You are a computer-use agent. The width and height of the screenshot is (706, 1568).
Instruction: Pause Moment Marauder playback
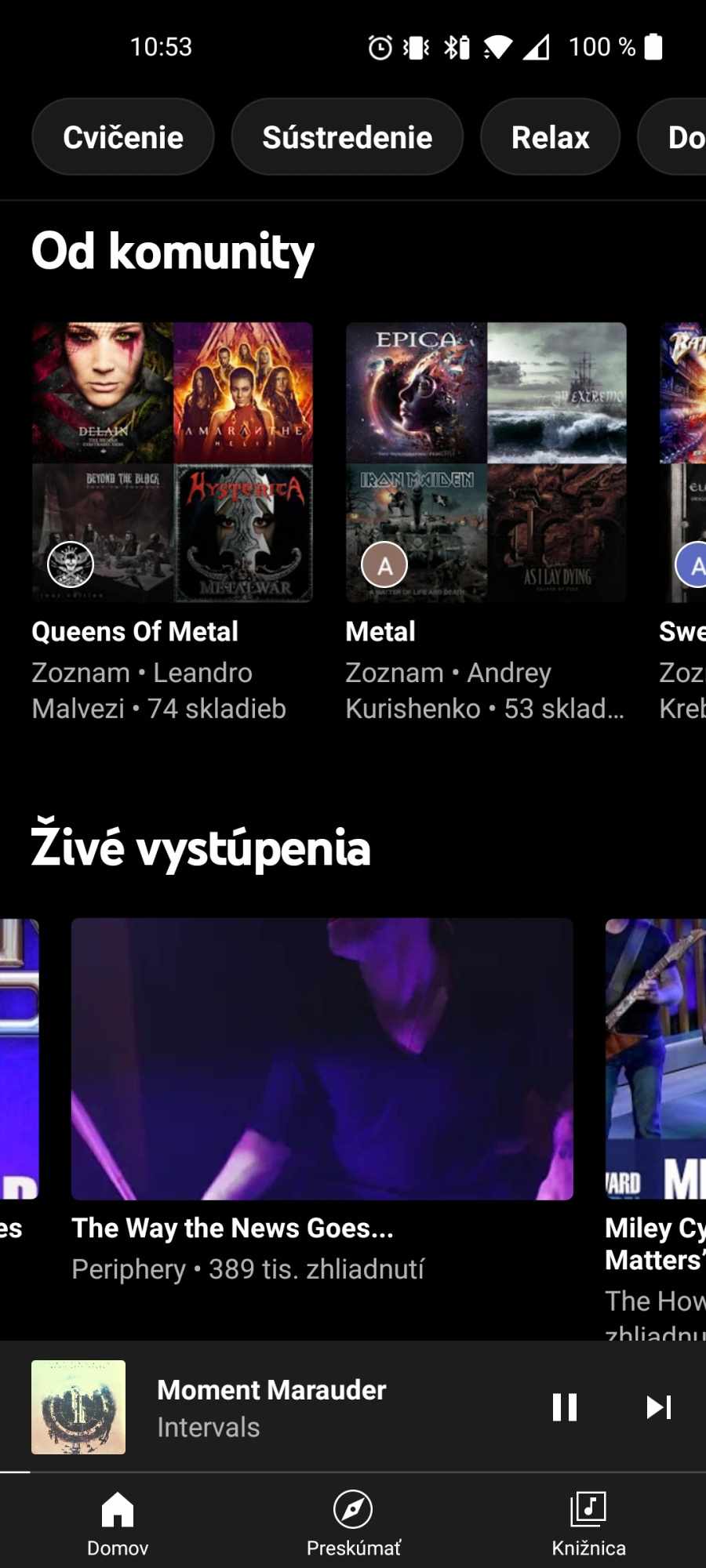(565, 1407)
